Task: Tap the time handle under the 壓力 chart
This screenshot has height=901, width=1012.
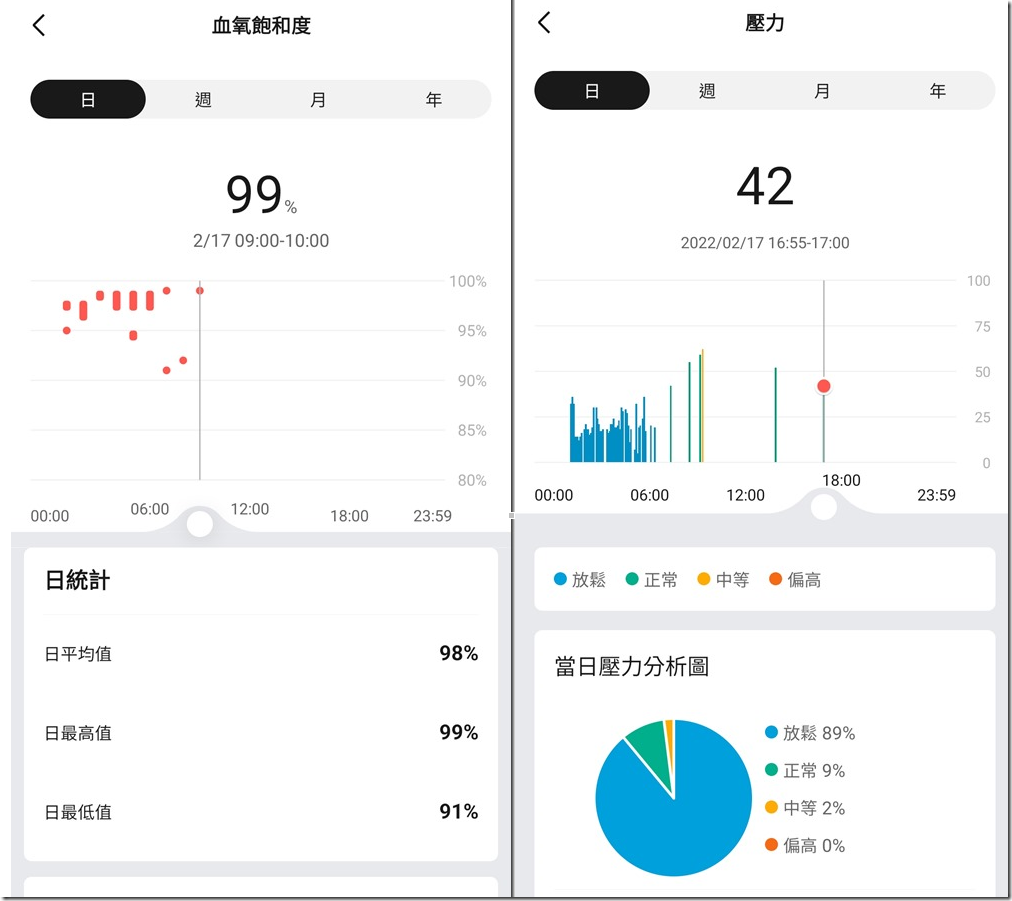Action: point(824,507)
